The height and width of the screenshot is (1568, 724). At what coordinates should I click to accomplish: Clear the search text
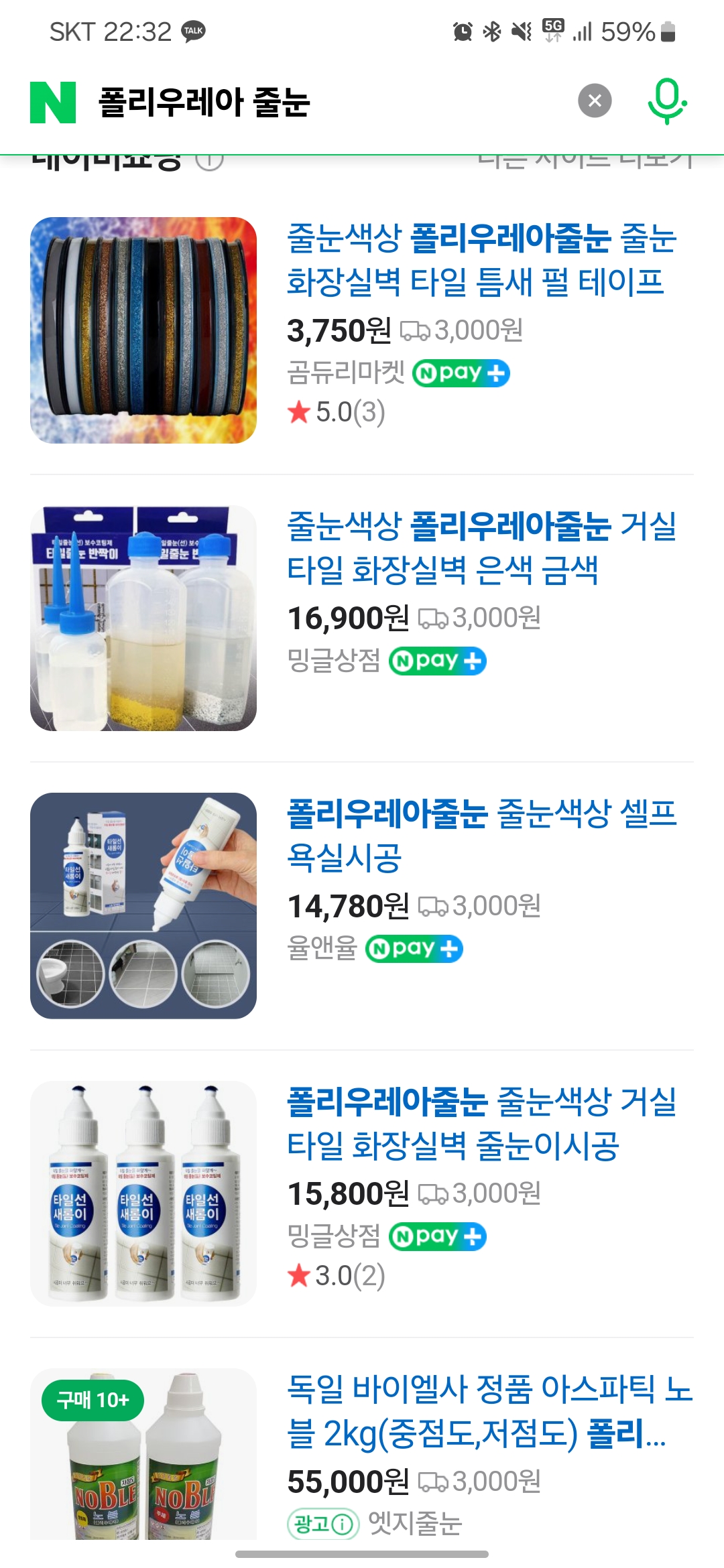click(595, 101)
